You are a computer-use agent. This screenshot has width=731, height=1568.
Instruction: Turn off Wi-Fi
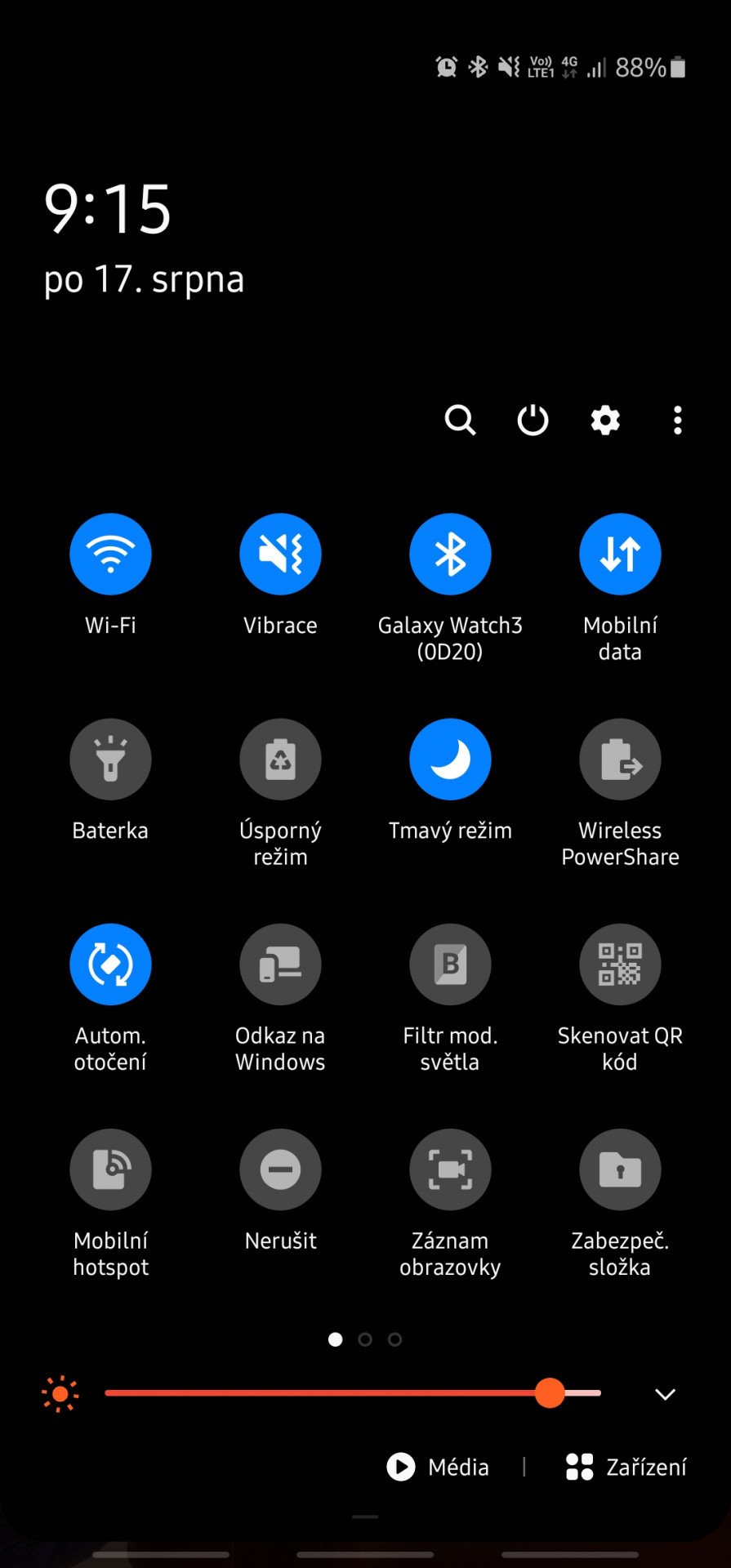[110, 554]
